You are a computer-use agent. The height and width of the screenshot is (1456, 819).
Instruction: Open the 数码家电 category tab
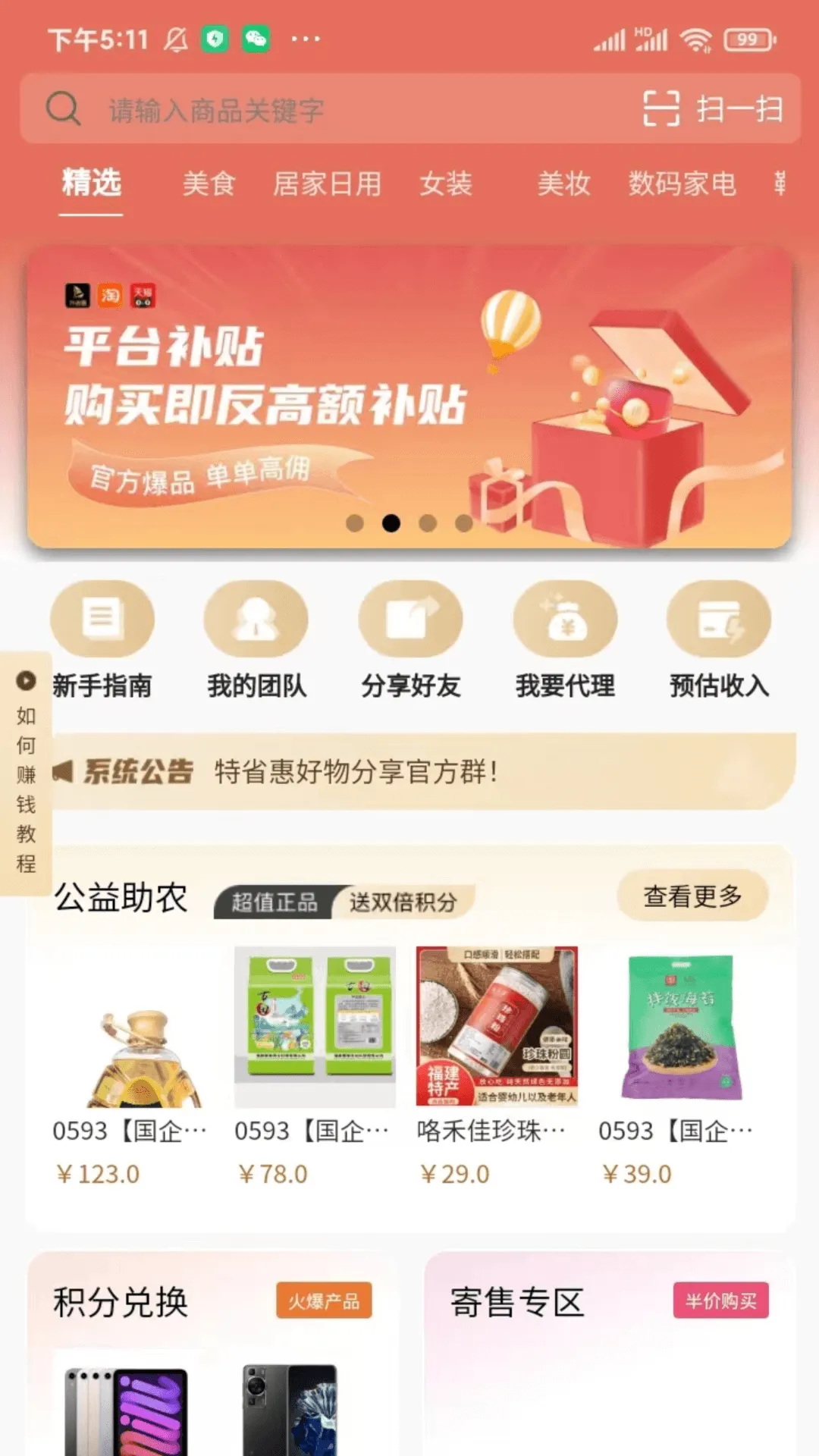pyautogui.click(x=681, y=184)
